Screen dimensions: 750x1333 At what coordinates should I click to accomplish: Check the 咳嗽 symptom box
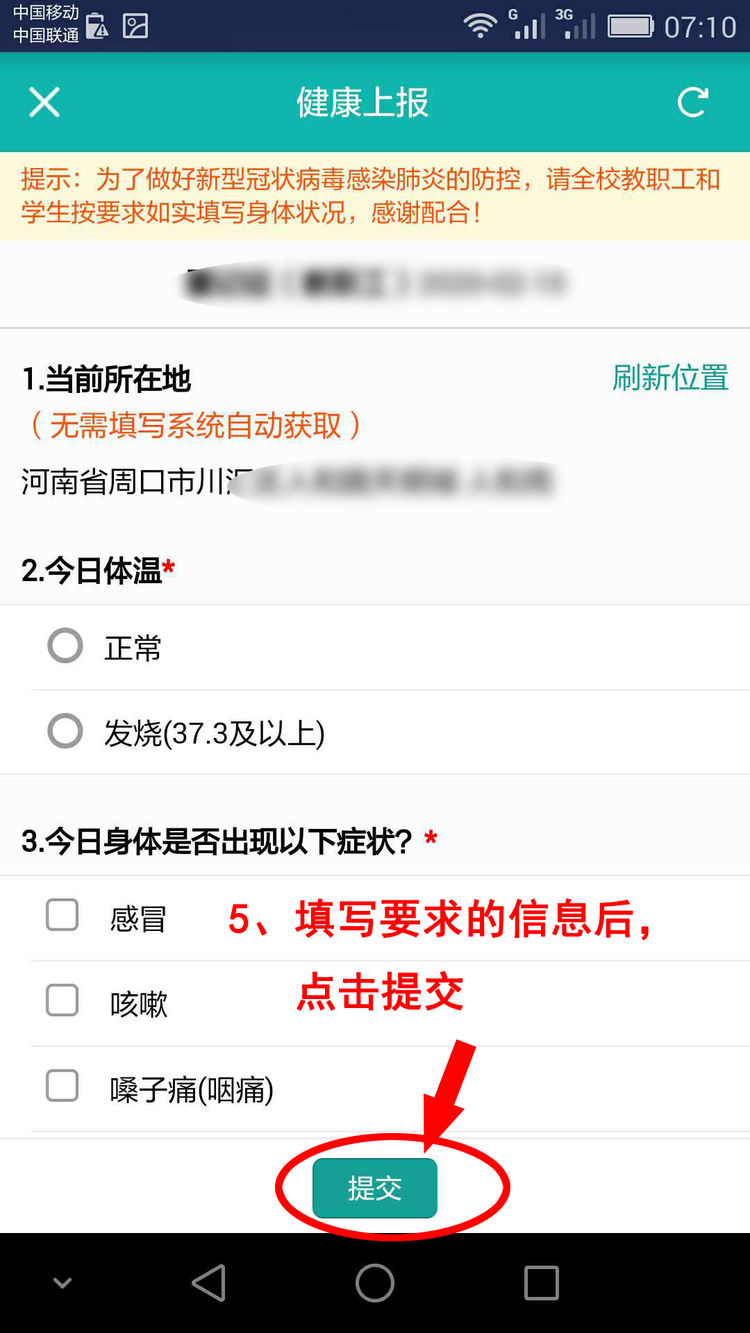62,1000
